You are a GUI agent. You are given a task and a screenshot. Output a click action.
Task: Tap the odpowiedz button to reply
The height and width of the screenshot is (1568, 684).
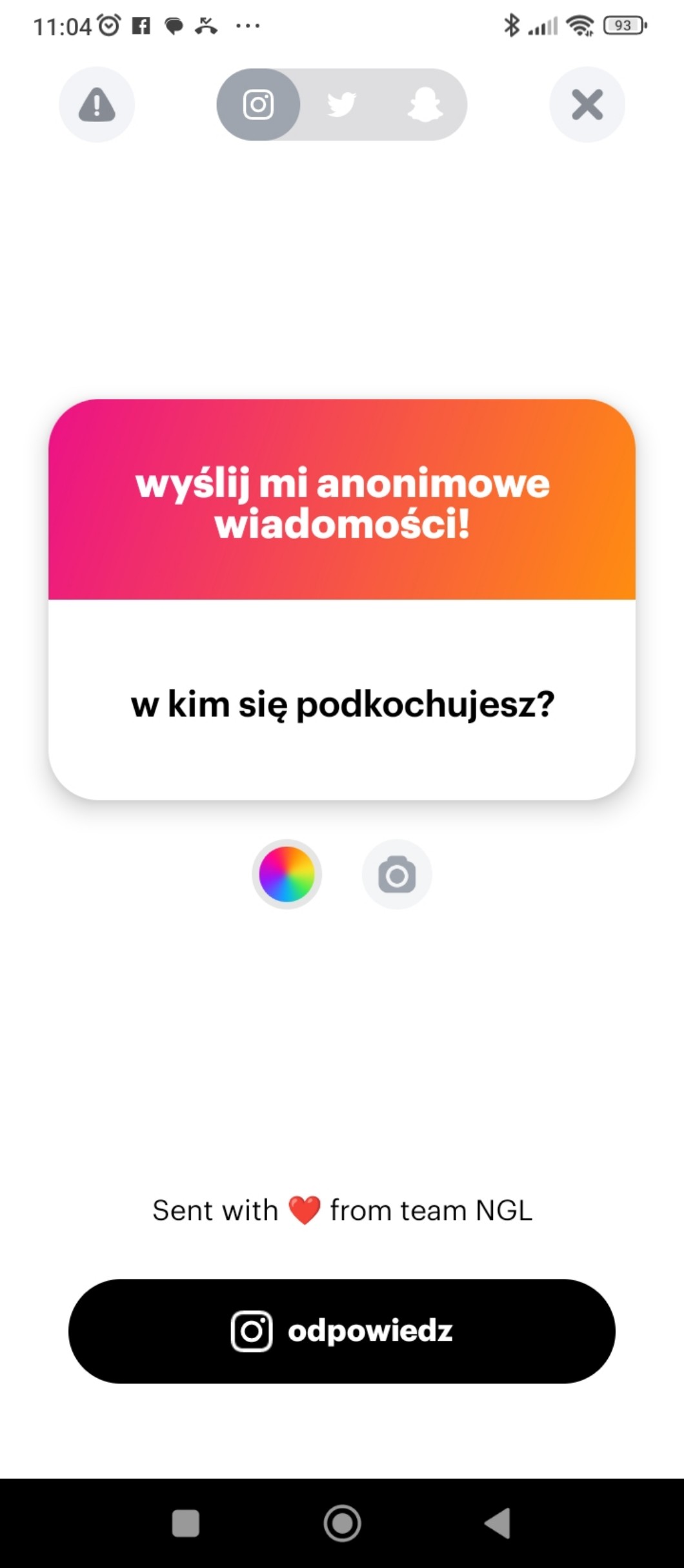pos(342,1331)
